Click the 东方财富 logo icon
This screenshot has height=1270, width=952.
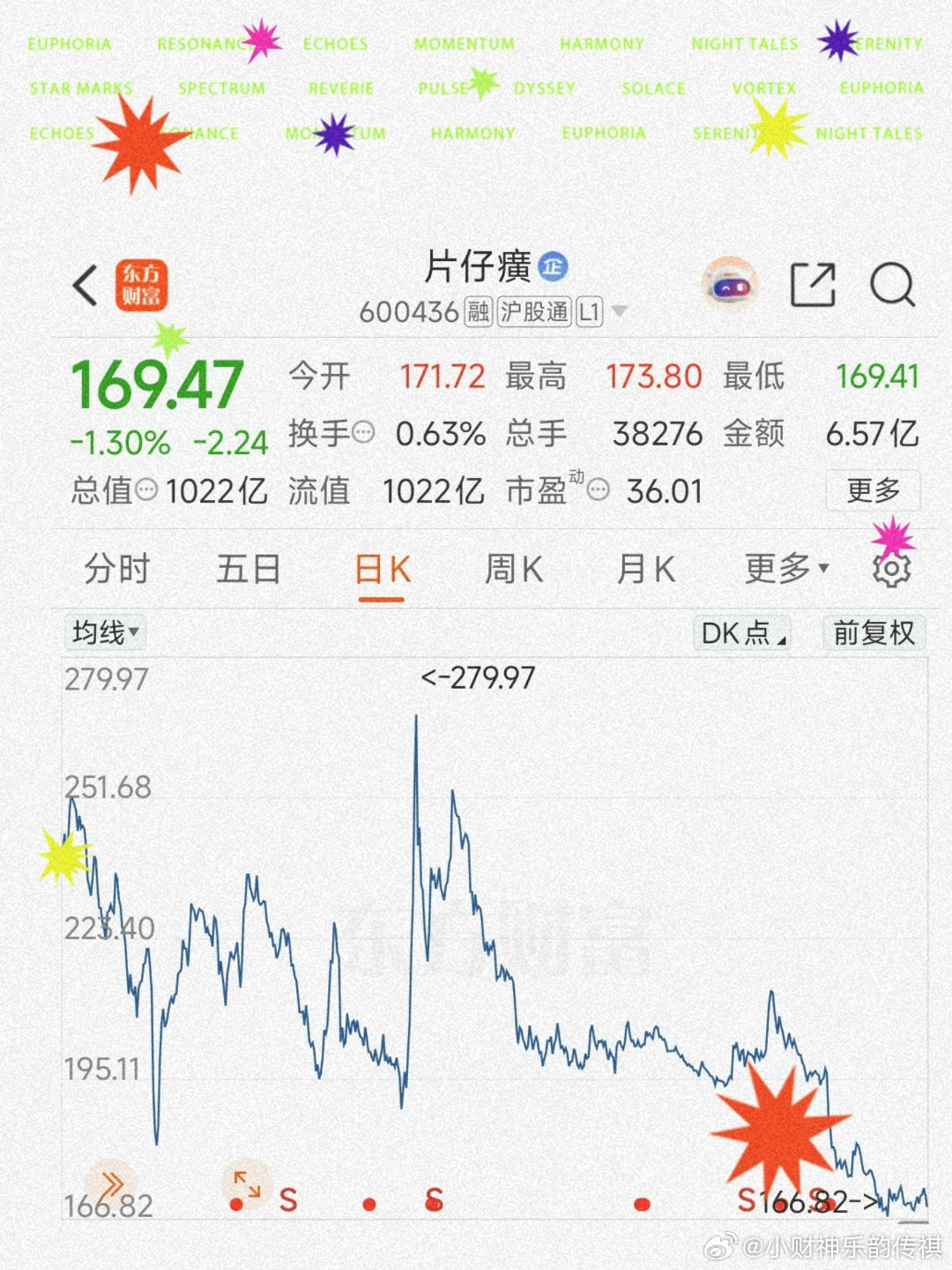click(144, 284)
